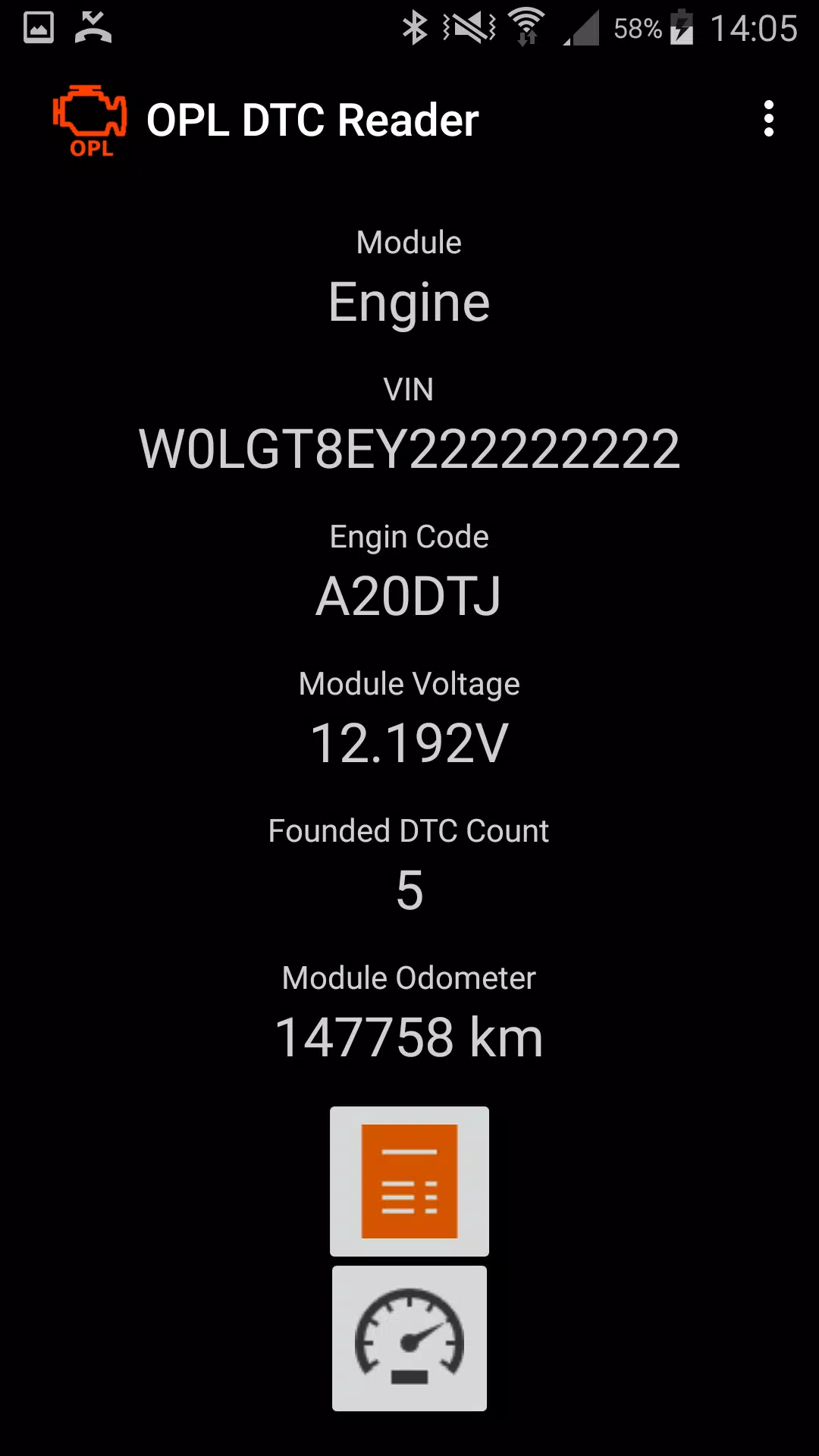Tap the Founded DTC Count value 5

coord(409,890)
